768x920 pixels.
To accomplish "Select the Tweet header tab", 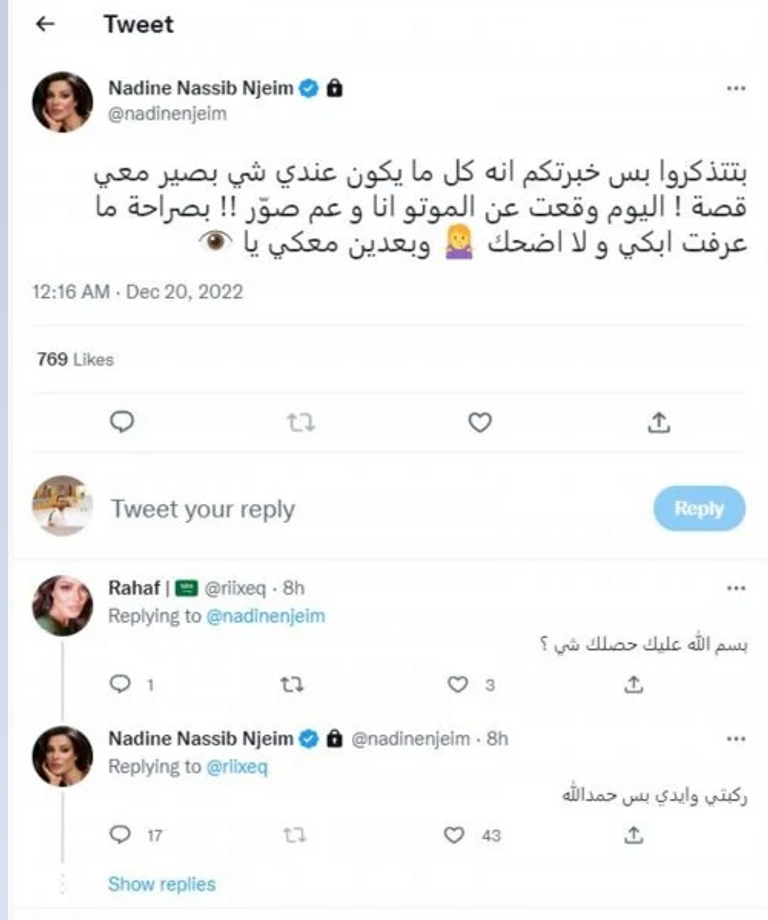I will 137,25.
